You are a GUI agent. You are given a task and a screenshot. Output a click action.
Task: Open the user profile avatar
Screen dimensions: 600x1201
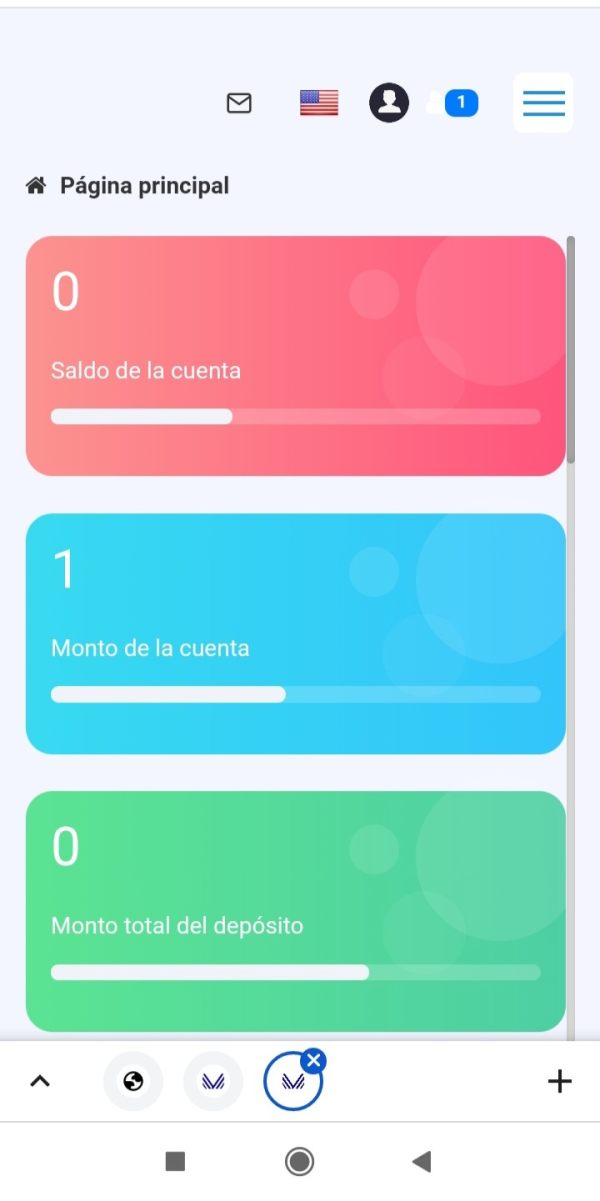[389, 102]
